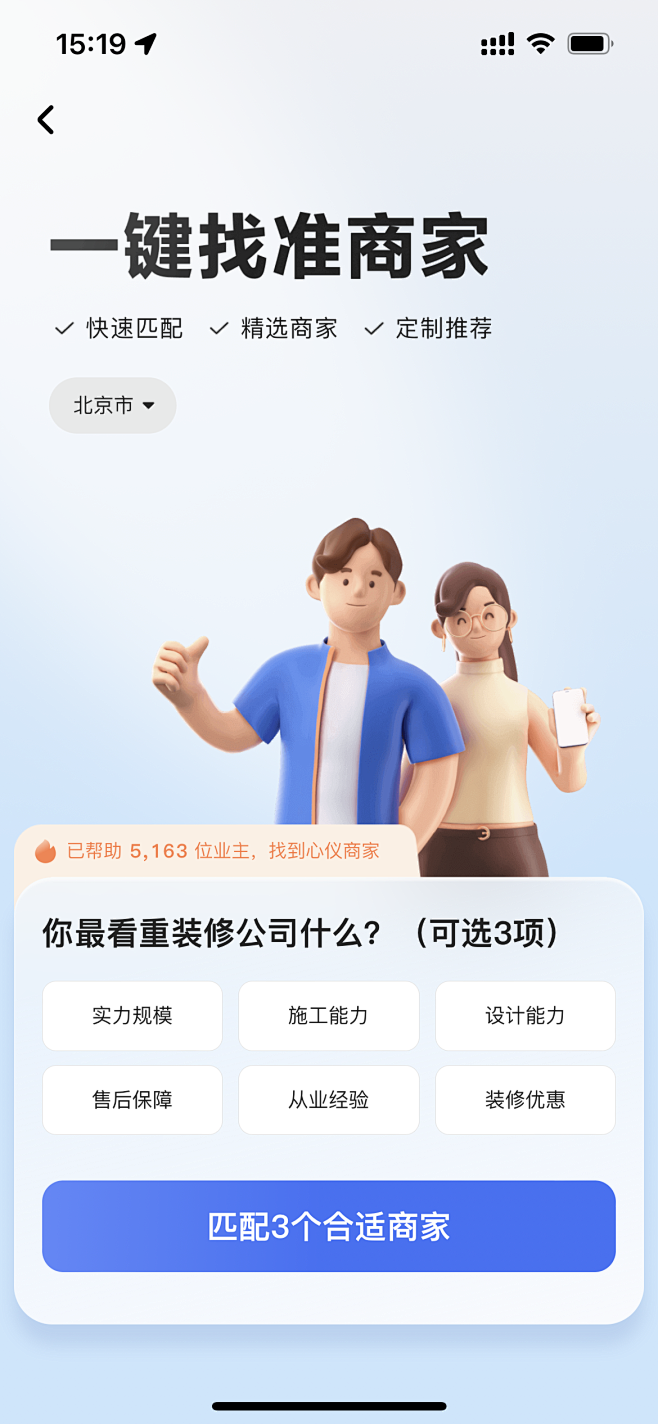
Task: Select the 装修优惠 option
Action: point(525,1100)
